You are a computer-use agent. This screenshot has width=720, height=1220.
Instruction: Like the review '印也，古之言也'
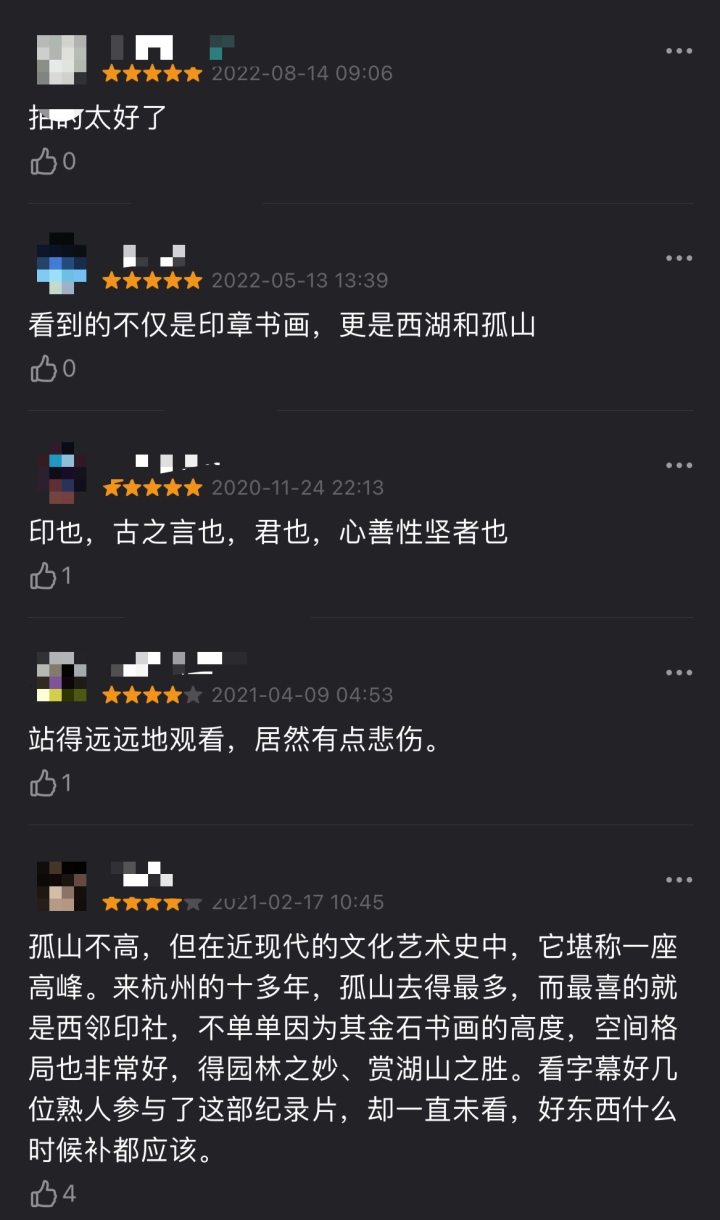click(44, 576)
